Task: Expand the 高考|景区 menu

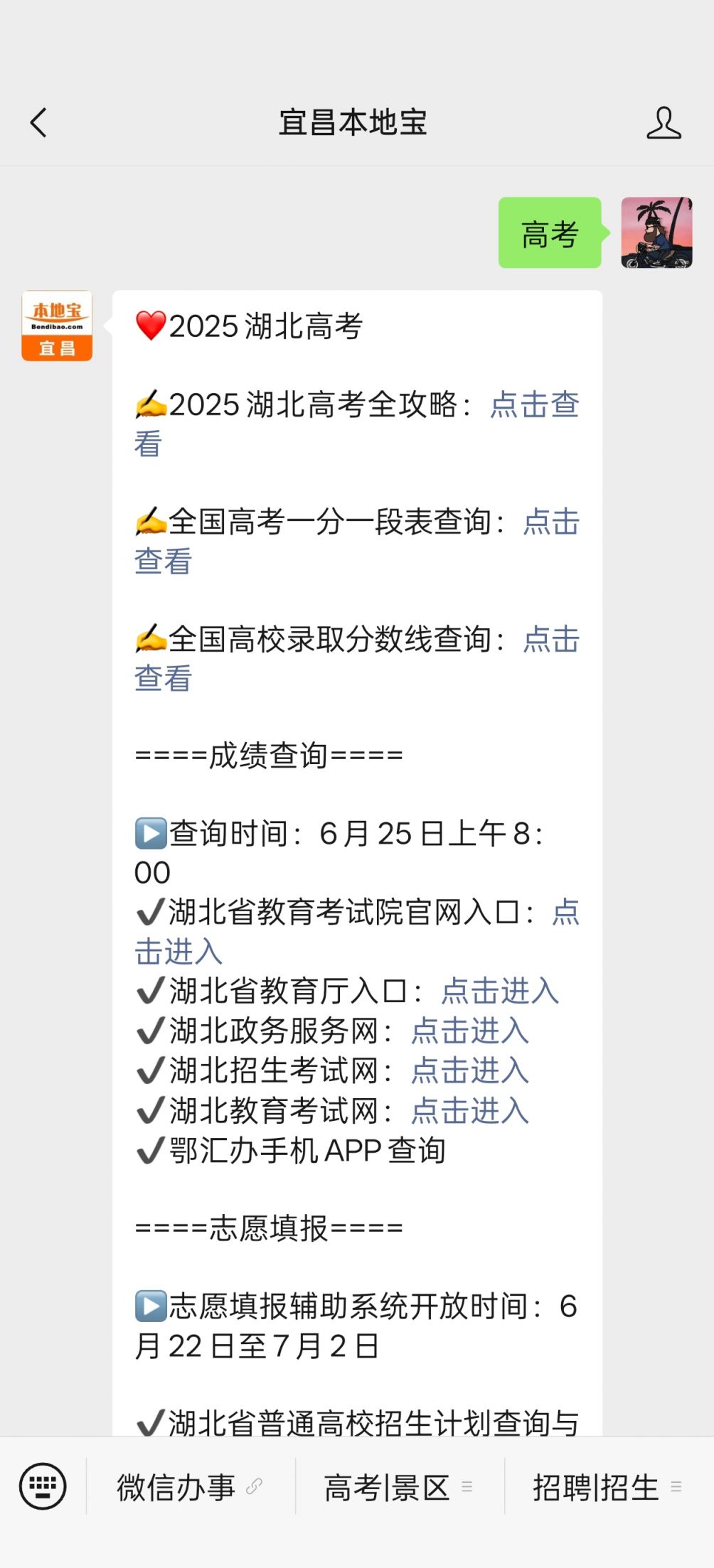Action: coord(399,1487)
